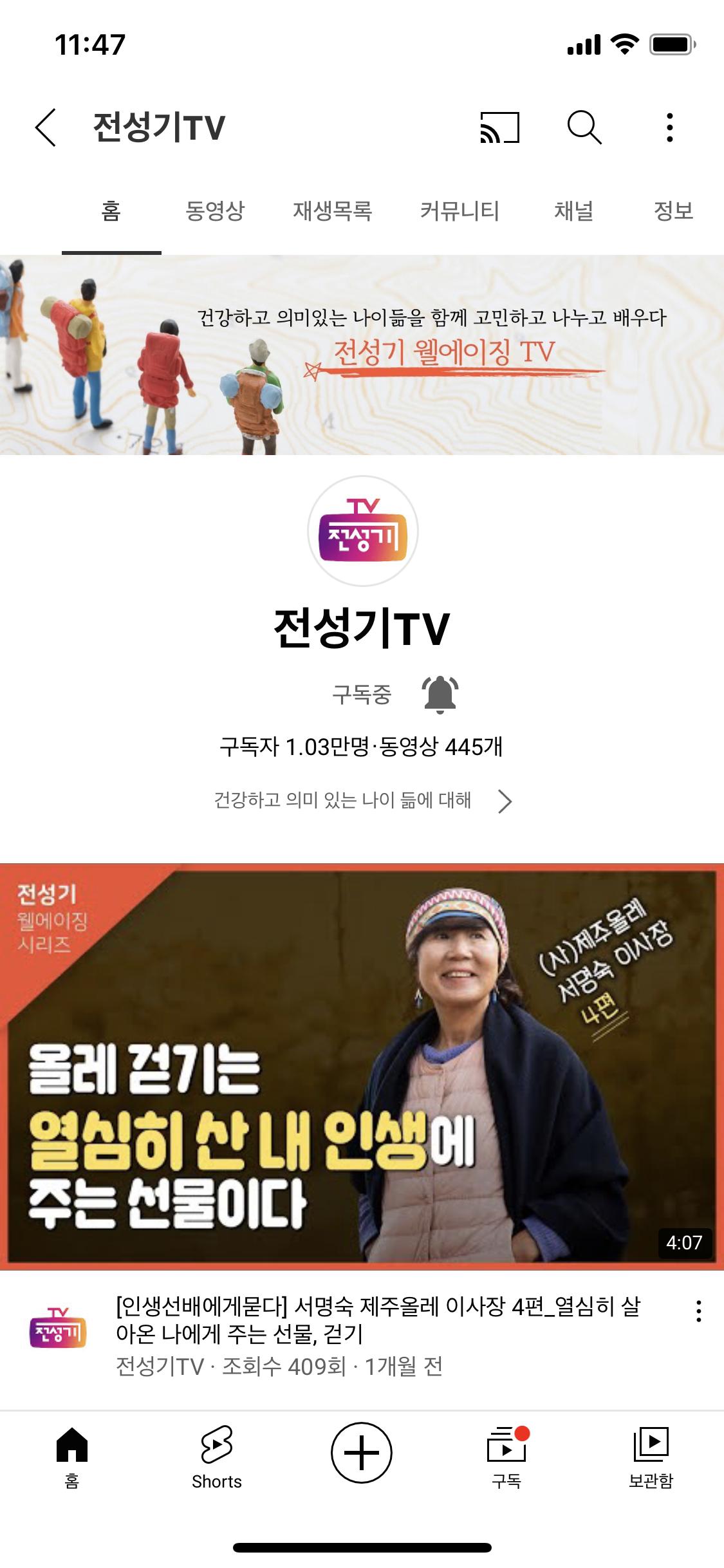The height and width of the screenshot is (1568, 724).
Task: Open the top-right overflow menu
Action: (670, 127)
